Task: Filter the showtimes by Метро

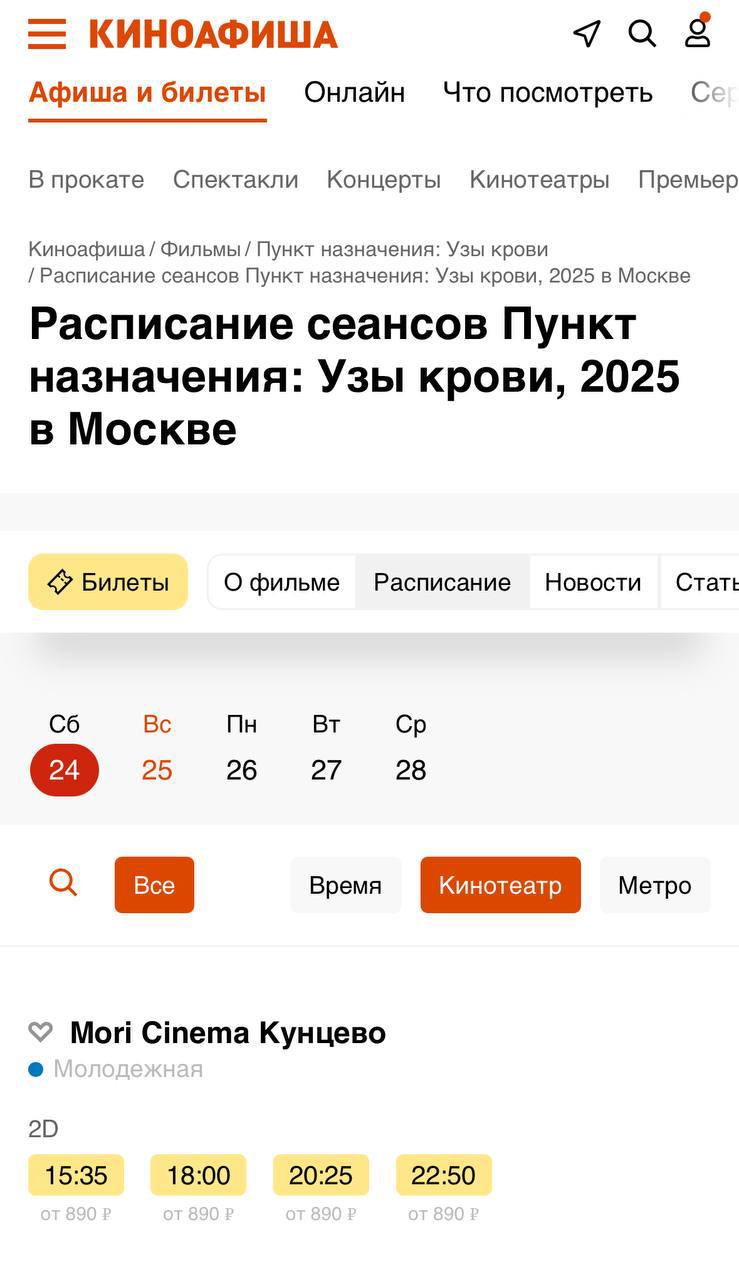Action: tap(655, 885)
